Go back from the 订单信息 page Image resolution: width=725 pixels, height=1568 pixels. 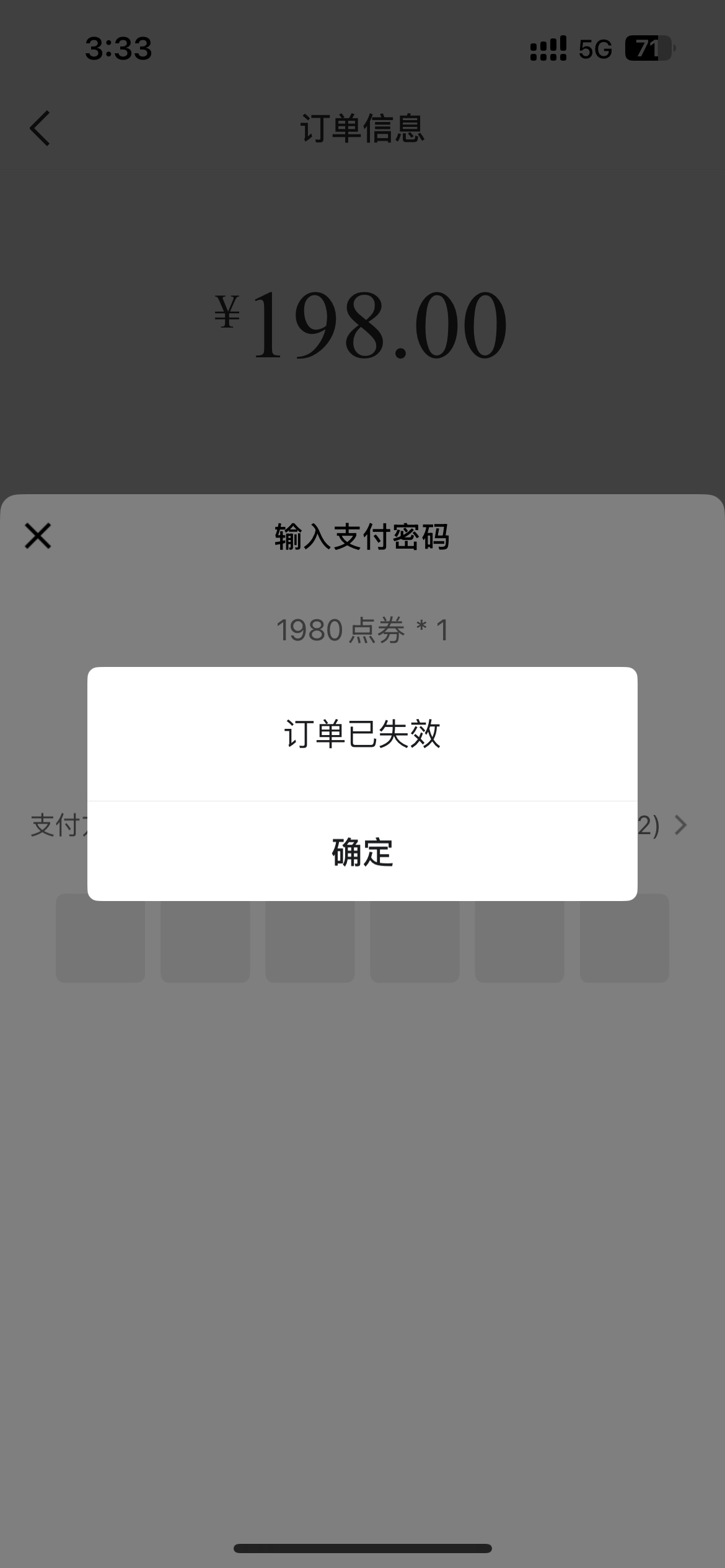(x=40, y=128)
